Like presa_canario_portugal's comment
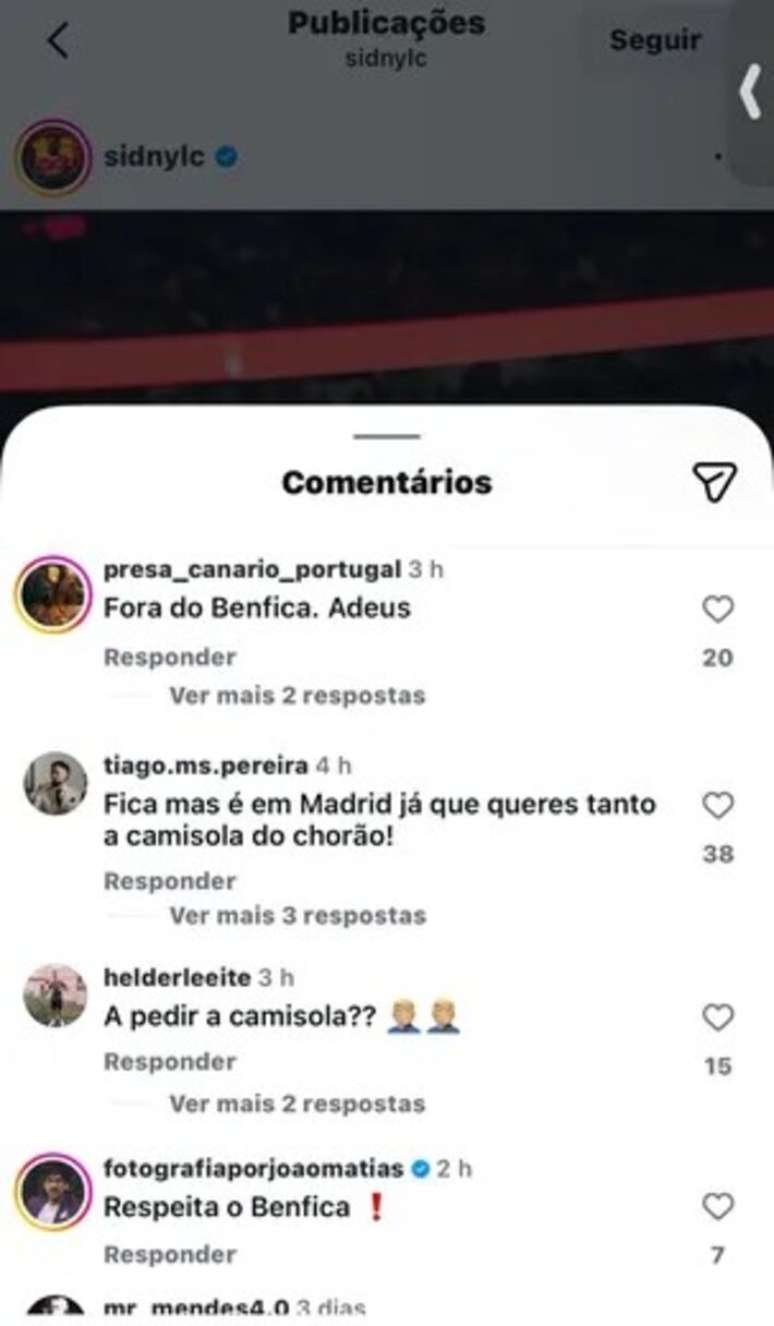The width and height of the screenshot is (774, 1326). point(717,609)
